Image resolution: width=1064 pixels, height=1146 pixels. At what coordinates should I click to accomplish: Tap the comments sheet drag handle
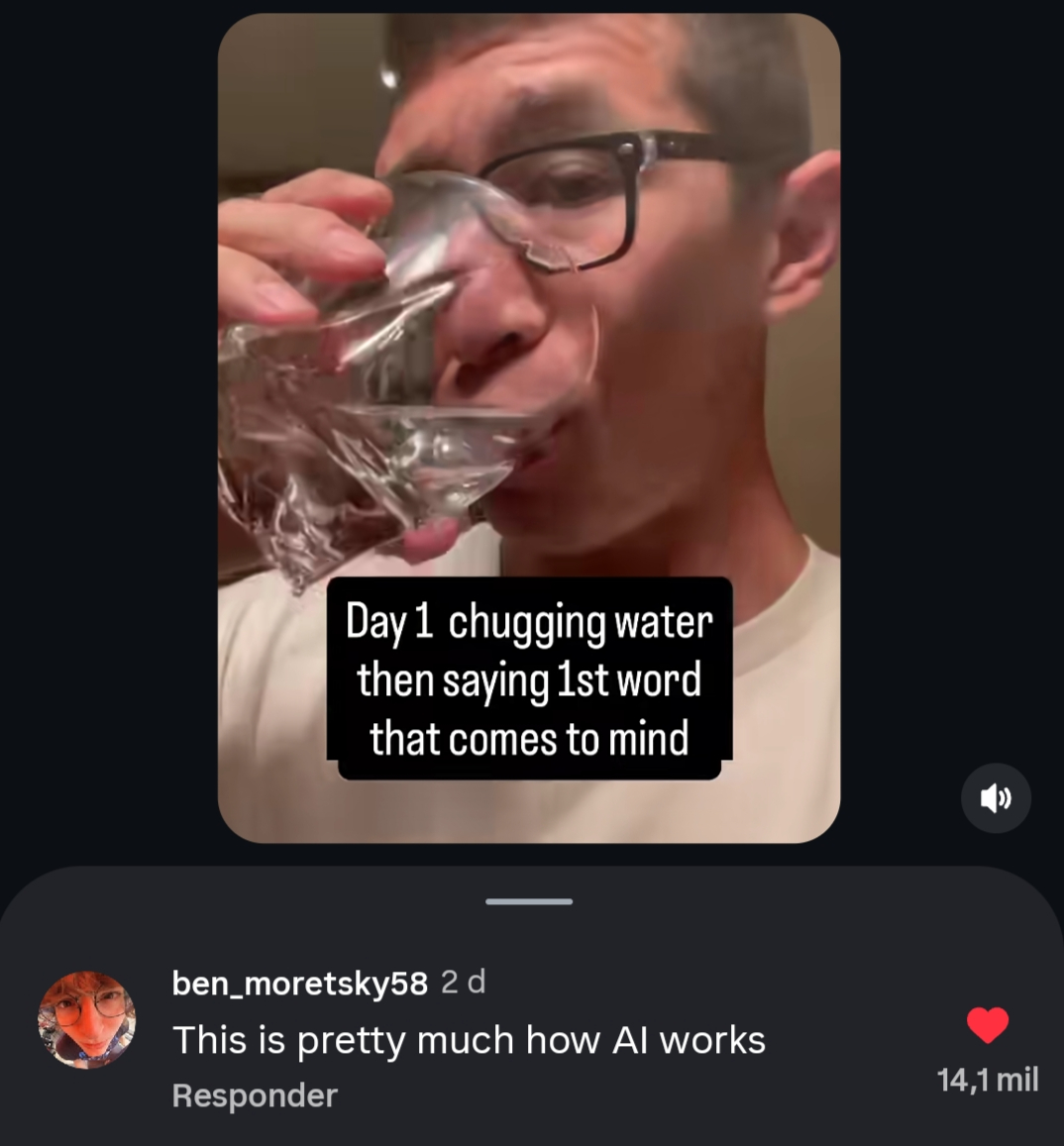529,901
